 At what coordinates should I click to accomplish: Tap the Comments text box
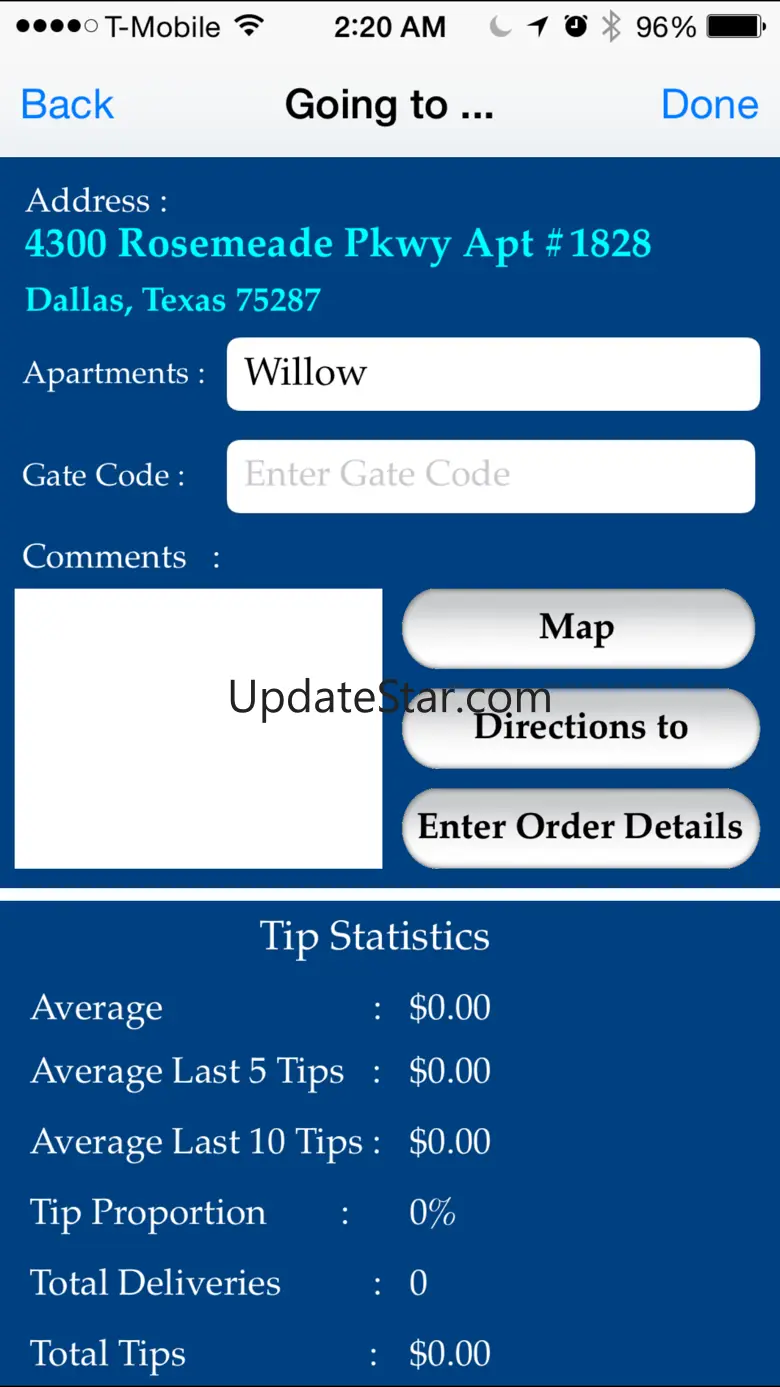198,728
